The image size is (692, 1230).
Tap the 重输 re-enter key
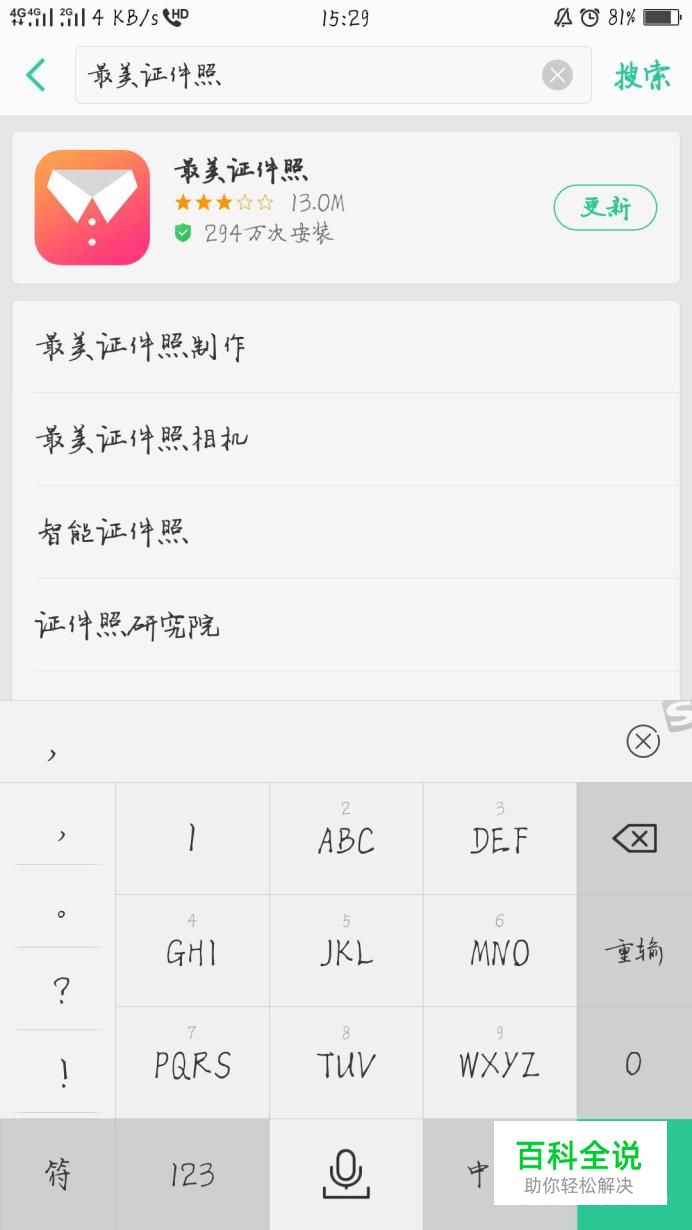click(634, 950)
